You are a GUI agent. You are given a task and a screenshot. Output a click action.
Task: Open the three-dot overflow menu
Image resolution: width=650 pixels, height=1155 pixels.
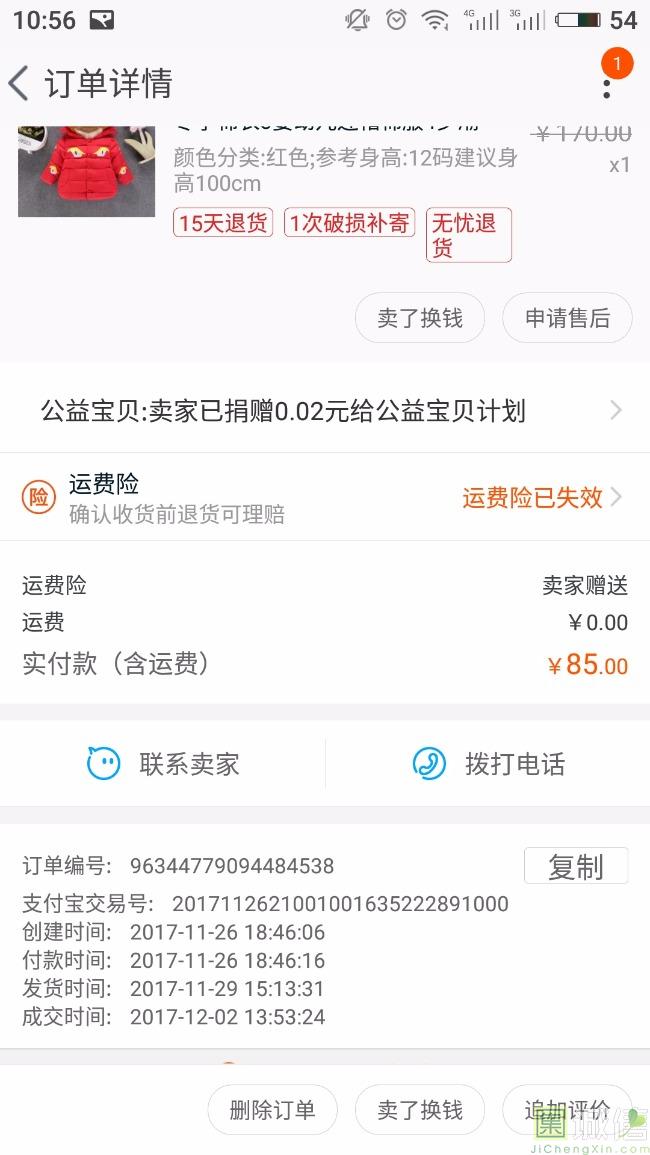607,83
